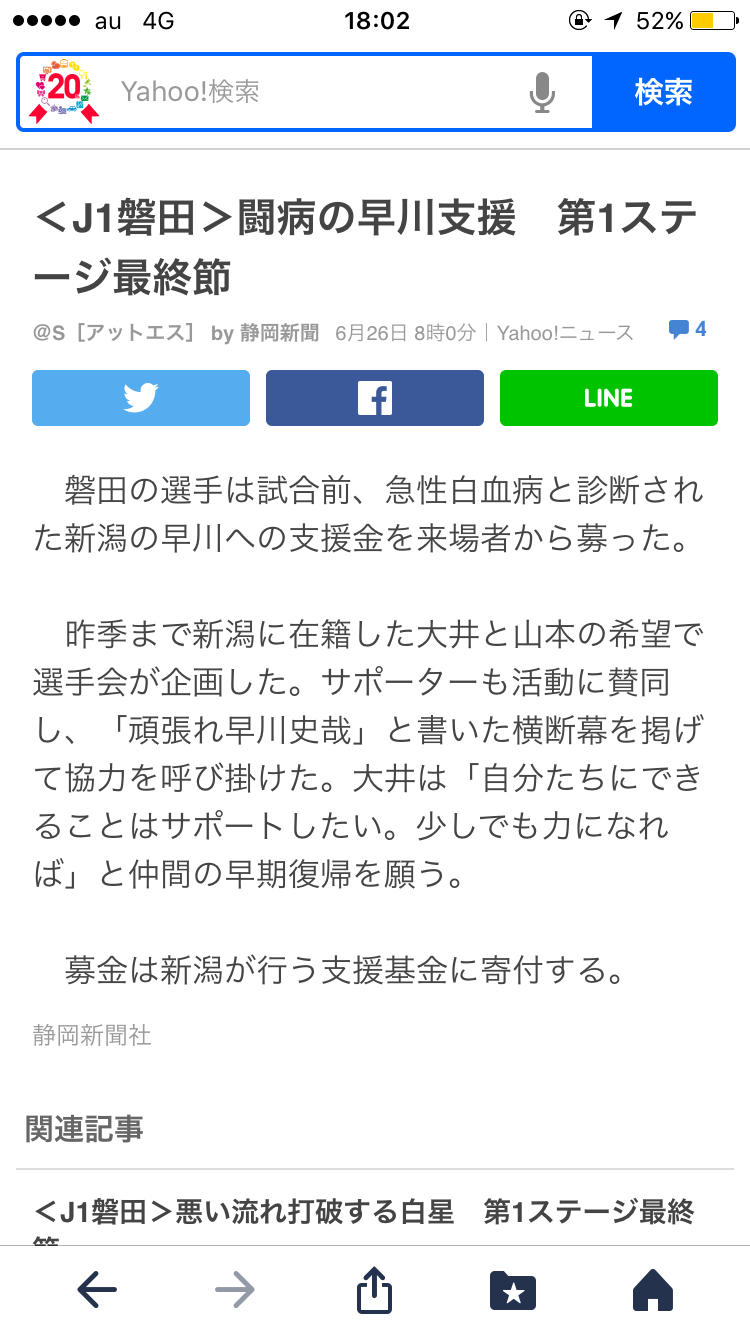Viewport: 750px width, 1334px height.
Task: Open the bookmarks folder
Action: click(x=513, y=1290)
